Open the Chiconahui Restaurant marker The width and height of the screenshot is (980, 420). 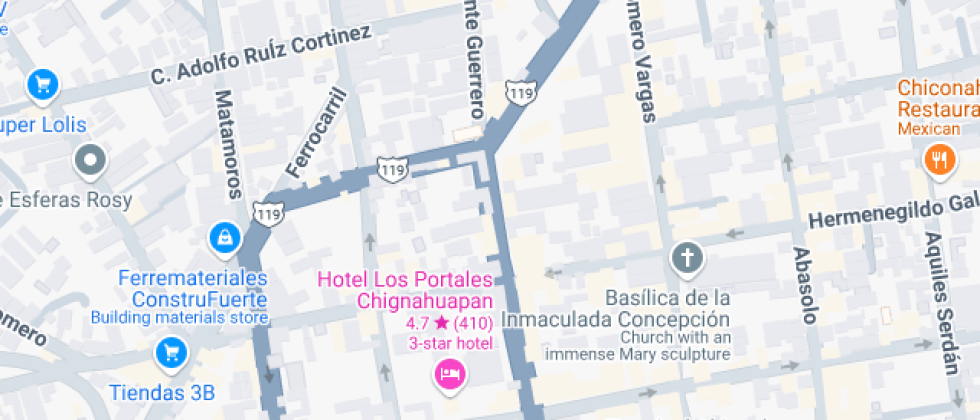click(938, 159)
